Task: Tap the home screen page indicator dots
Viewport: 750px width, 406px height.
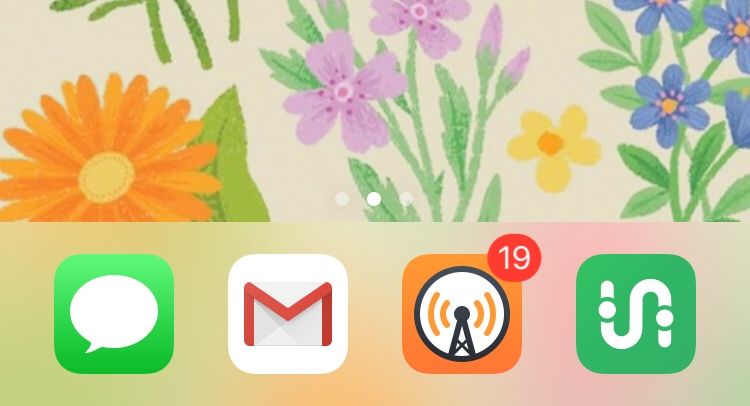Action: (374, 199)
